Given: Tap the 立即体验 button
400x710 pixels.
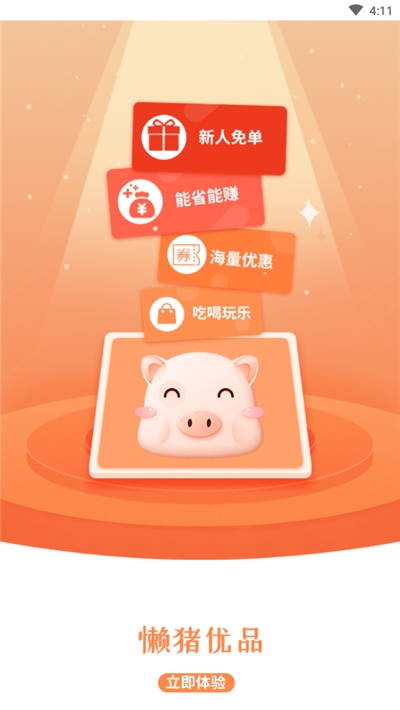Looking at the screenshot, I should tap(196, 683).
